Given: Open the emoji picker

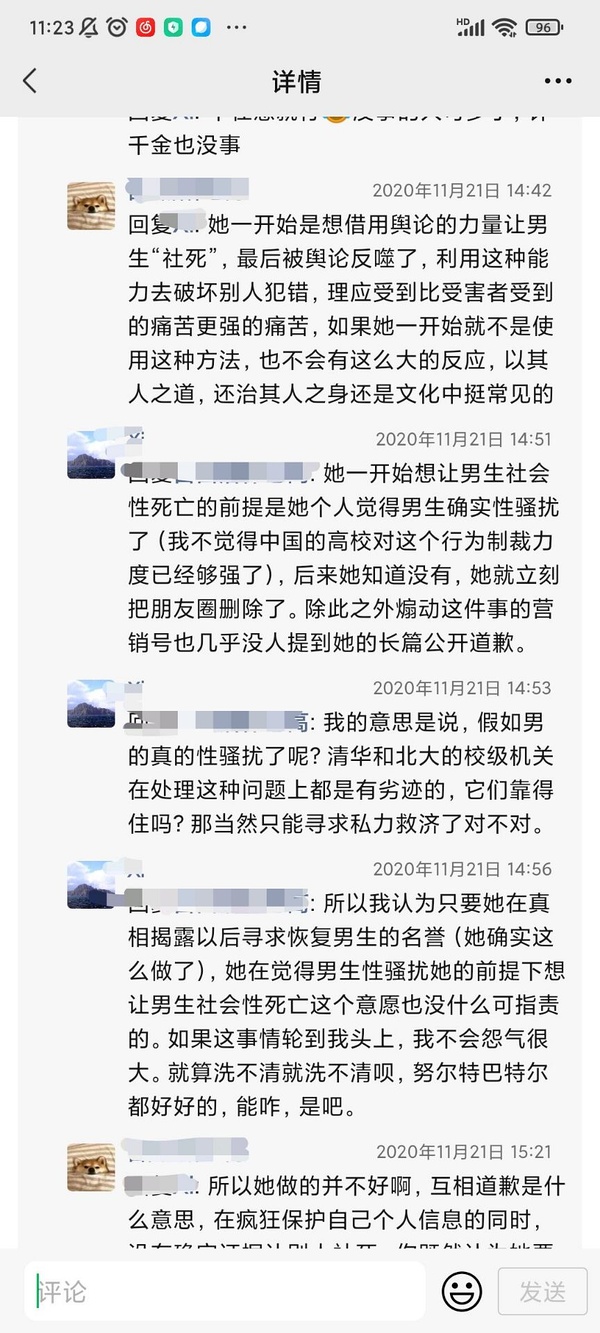Looking at the screenshot, I should coord(462,1291).
